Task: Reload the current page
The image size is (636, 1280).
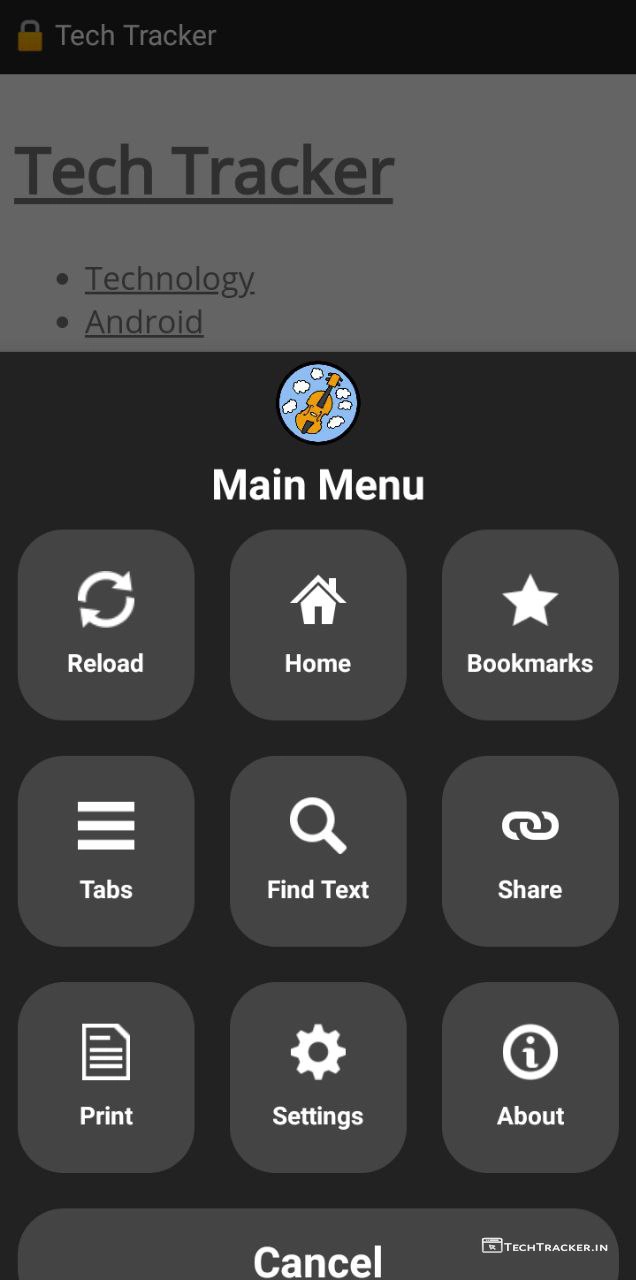Action: point(106,625)
